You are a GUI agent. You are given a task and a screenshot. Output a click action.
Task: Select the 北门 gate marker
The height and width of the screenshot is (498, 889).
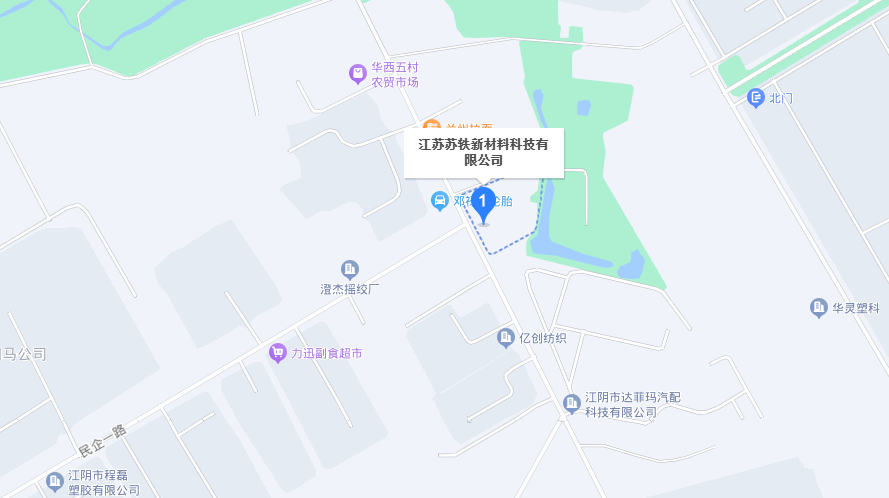pos(756,98)
